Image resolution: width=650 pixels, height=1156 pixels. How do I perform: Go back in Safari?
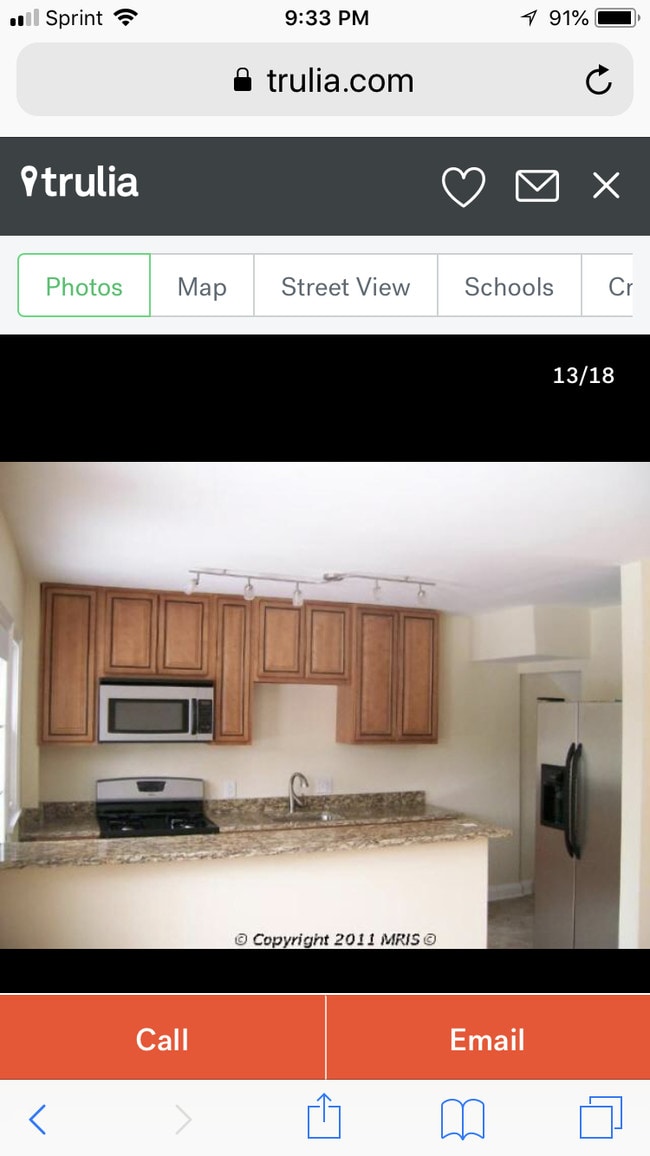point(37,1119)
